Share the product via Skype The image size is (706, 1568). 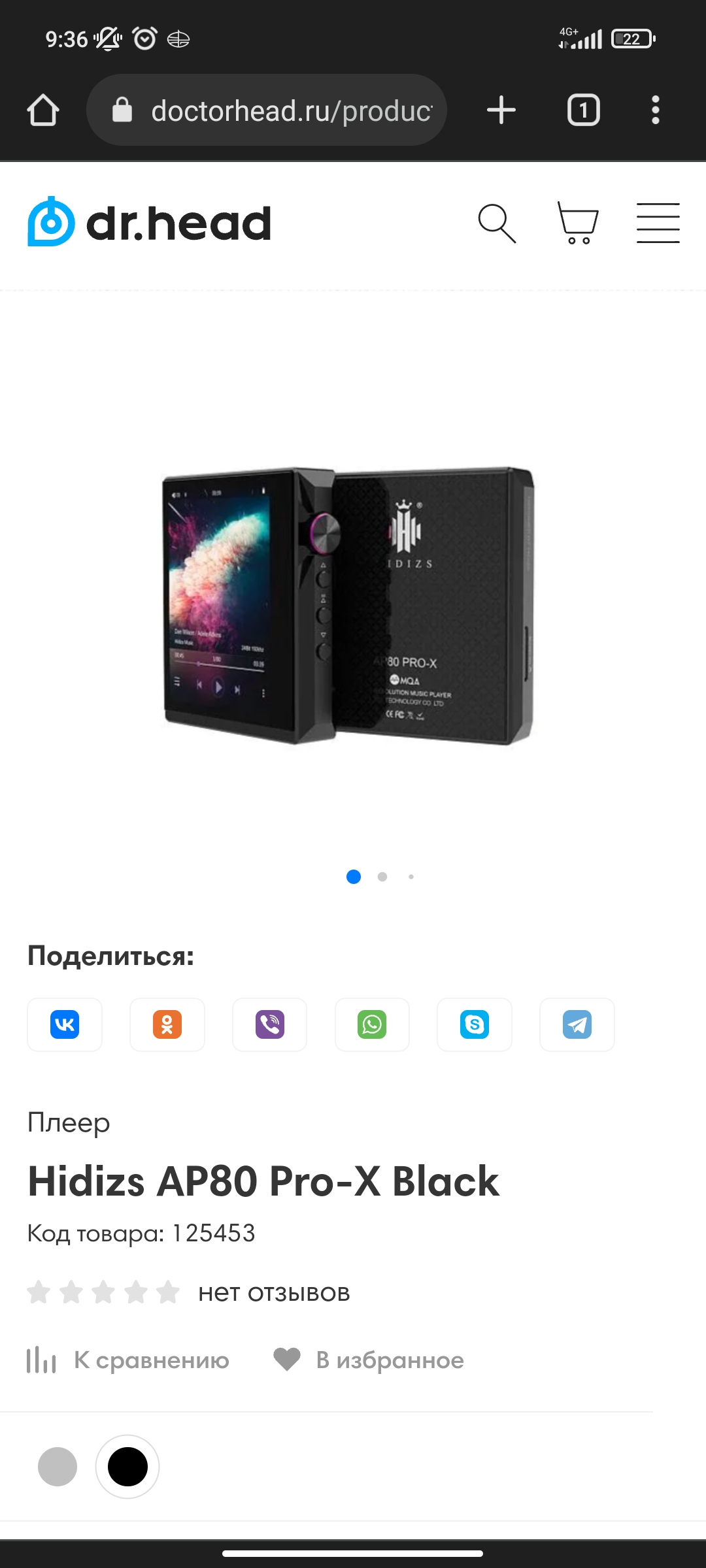click(475, 1024)
